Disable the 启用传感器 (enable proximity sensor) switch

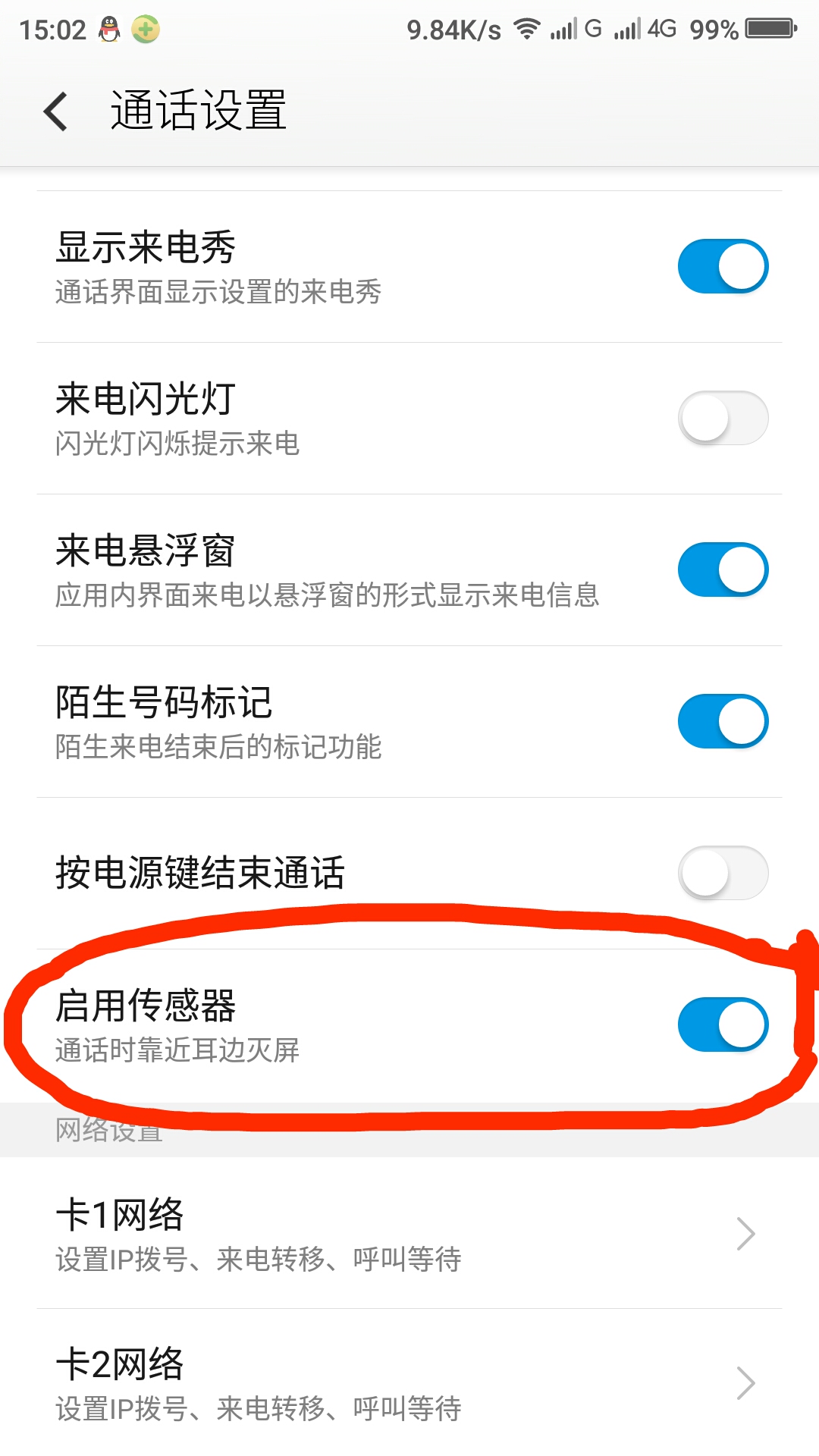point(722,1025)
